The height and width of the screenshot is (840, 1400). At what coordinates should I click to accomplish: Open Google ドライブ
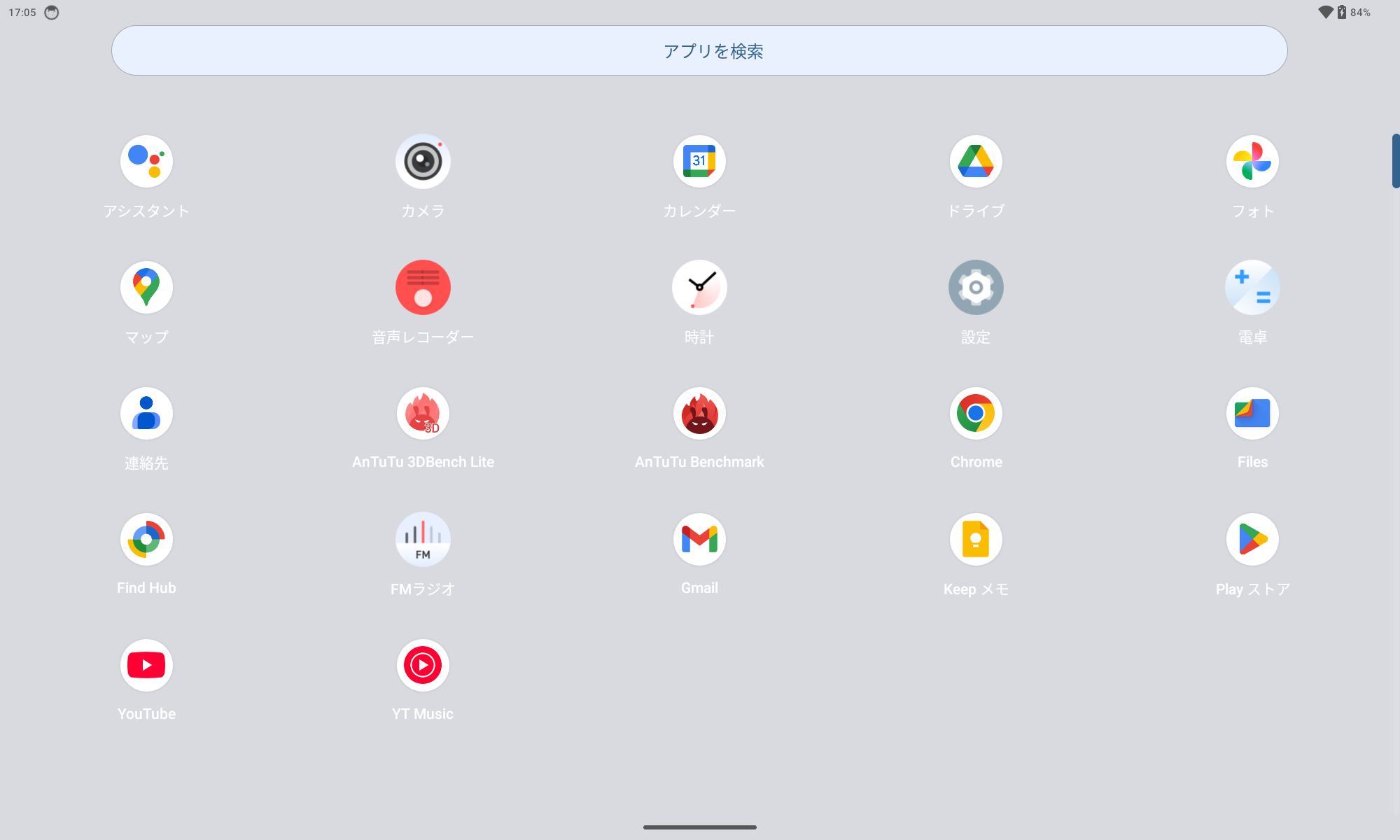976,162
